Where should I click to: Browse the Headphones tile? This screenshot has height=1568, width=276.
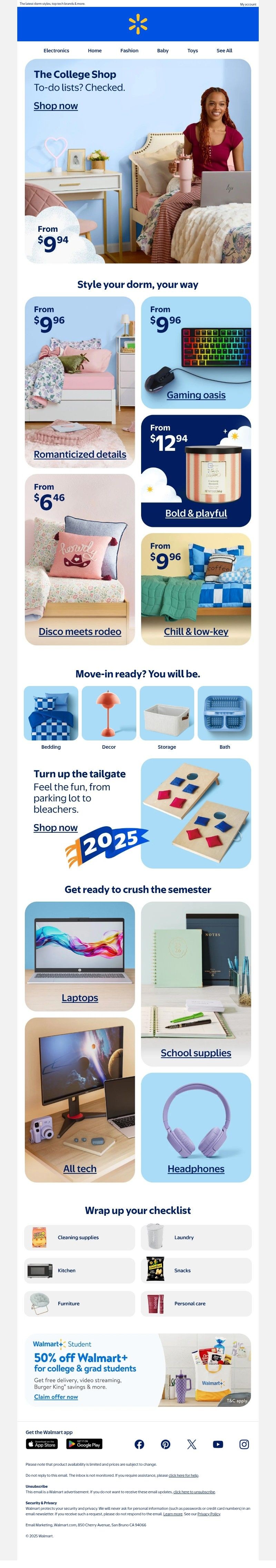pyautogui.click(x=196, y=1169)
